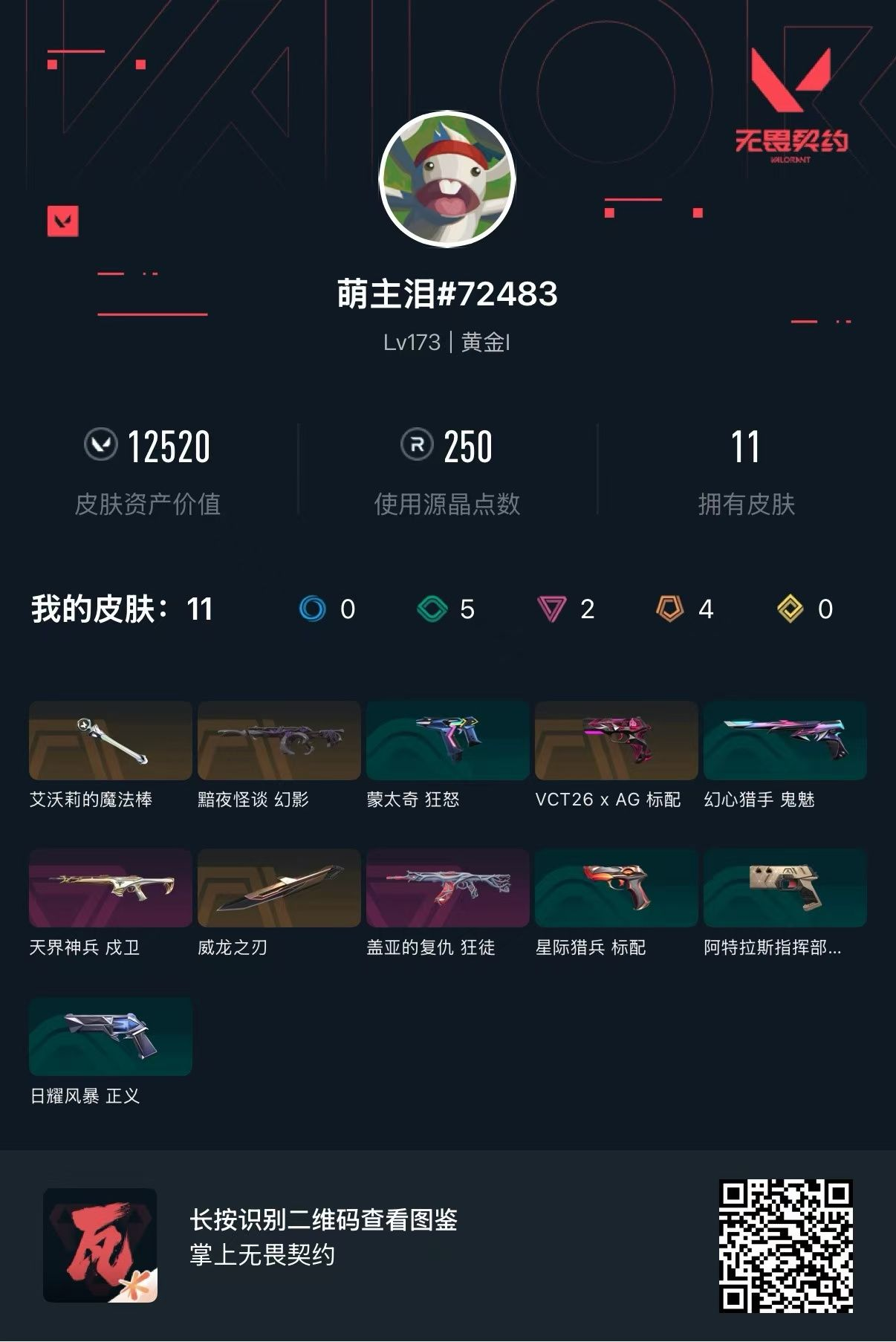The image size is (896, 1342).
Task: Open the 拥有皮肤 count details
Action: [x=747, y=476]
